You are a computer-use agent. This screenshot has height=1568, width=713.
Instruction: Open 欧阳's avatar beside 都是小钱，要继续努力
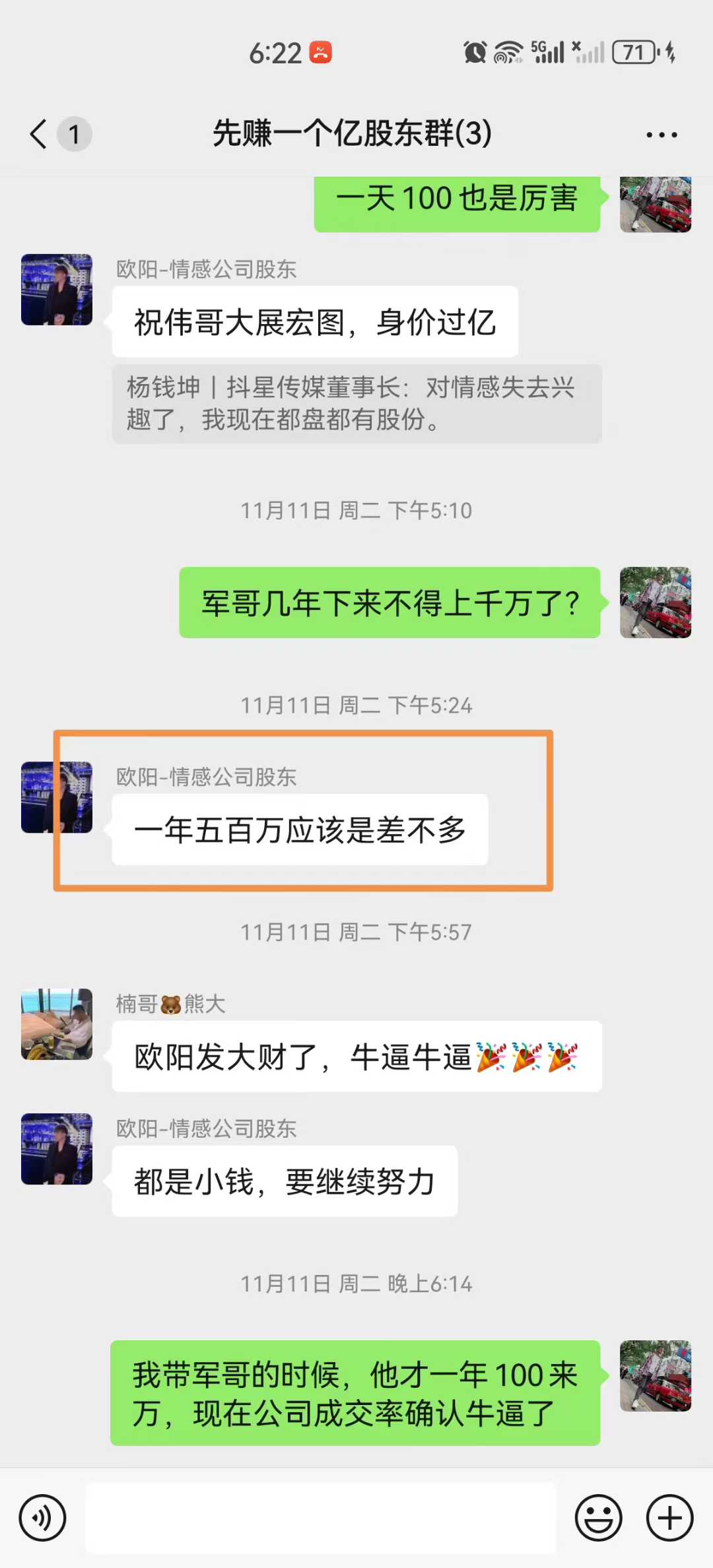point(57,1148)
